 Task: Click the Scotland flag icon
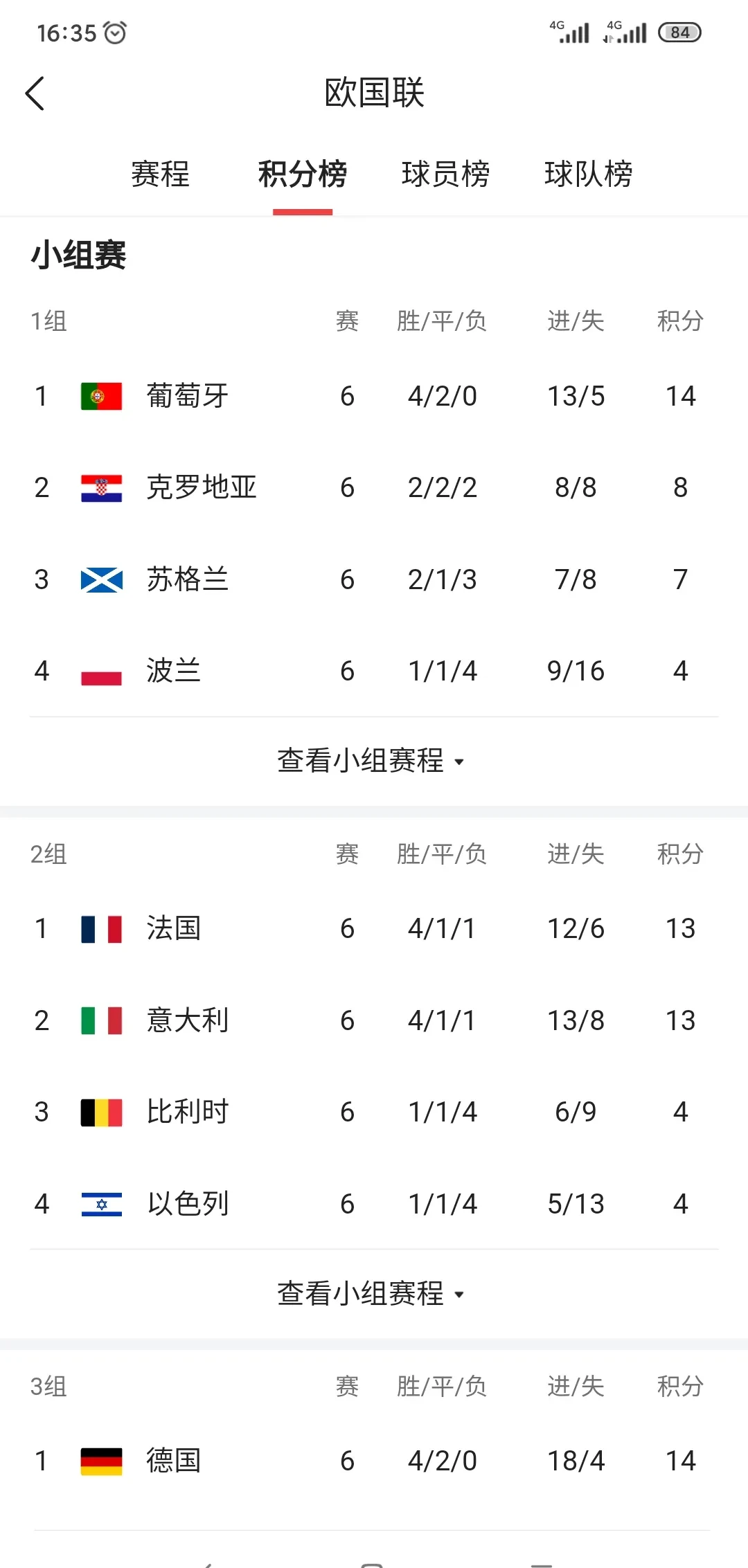(x=100, y=579)
